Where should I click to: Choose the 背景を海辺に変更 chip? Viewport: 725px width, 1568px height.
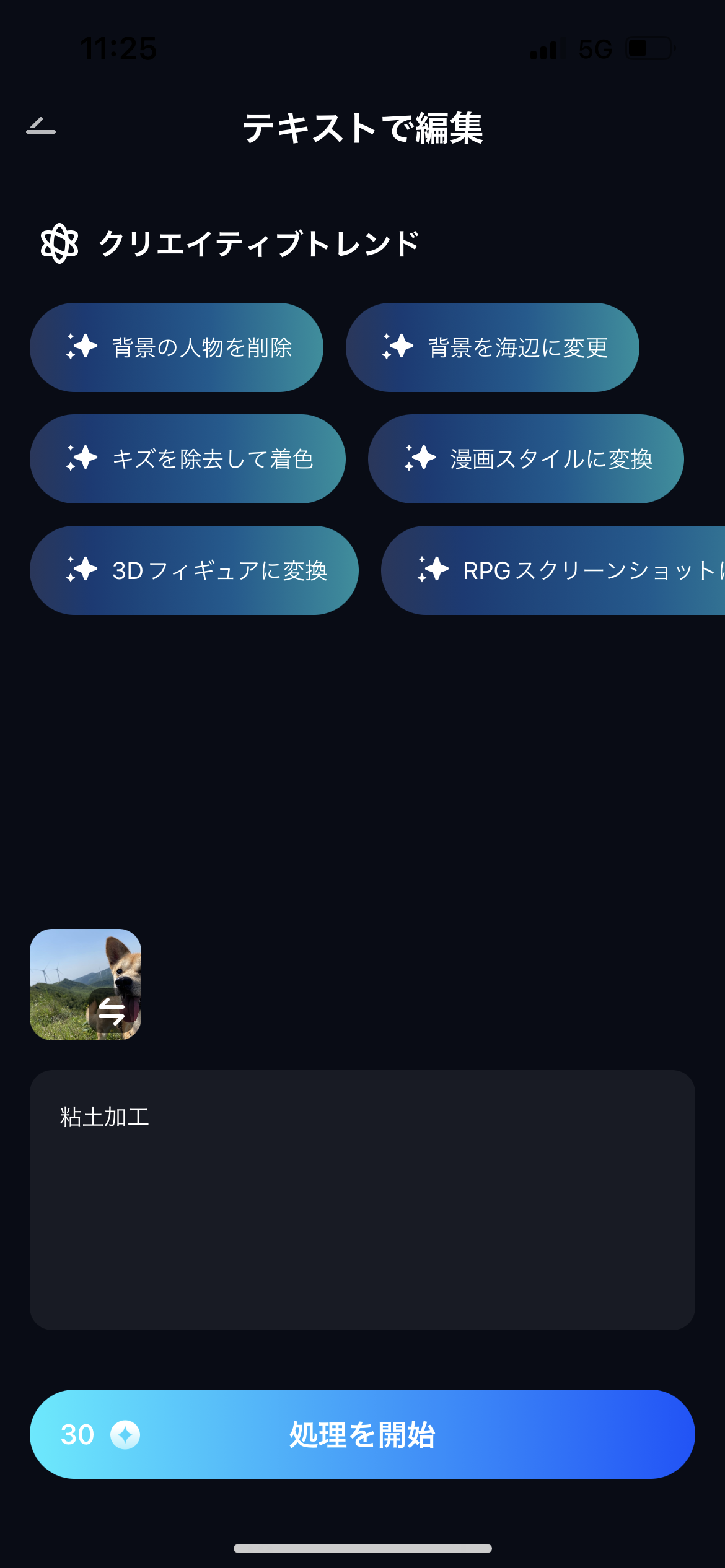[493, 347]
